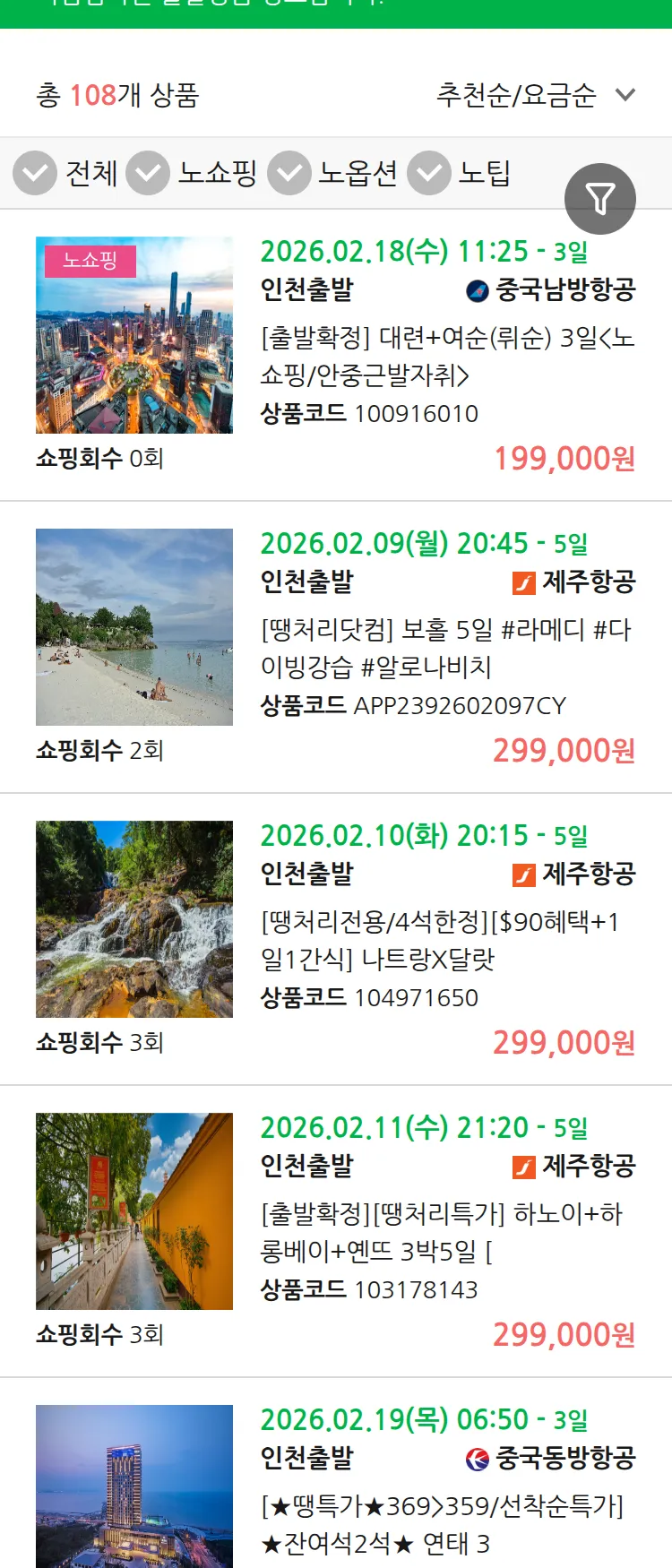The width and height of the screenshot is (672, 1568).
Task: Click the 제주항공 logo on the 나트랑 deal
Action: pos(522,874)
